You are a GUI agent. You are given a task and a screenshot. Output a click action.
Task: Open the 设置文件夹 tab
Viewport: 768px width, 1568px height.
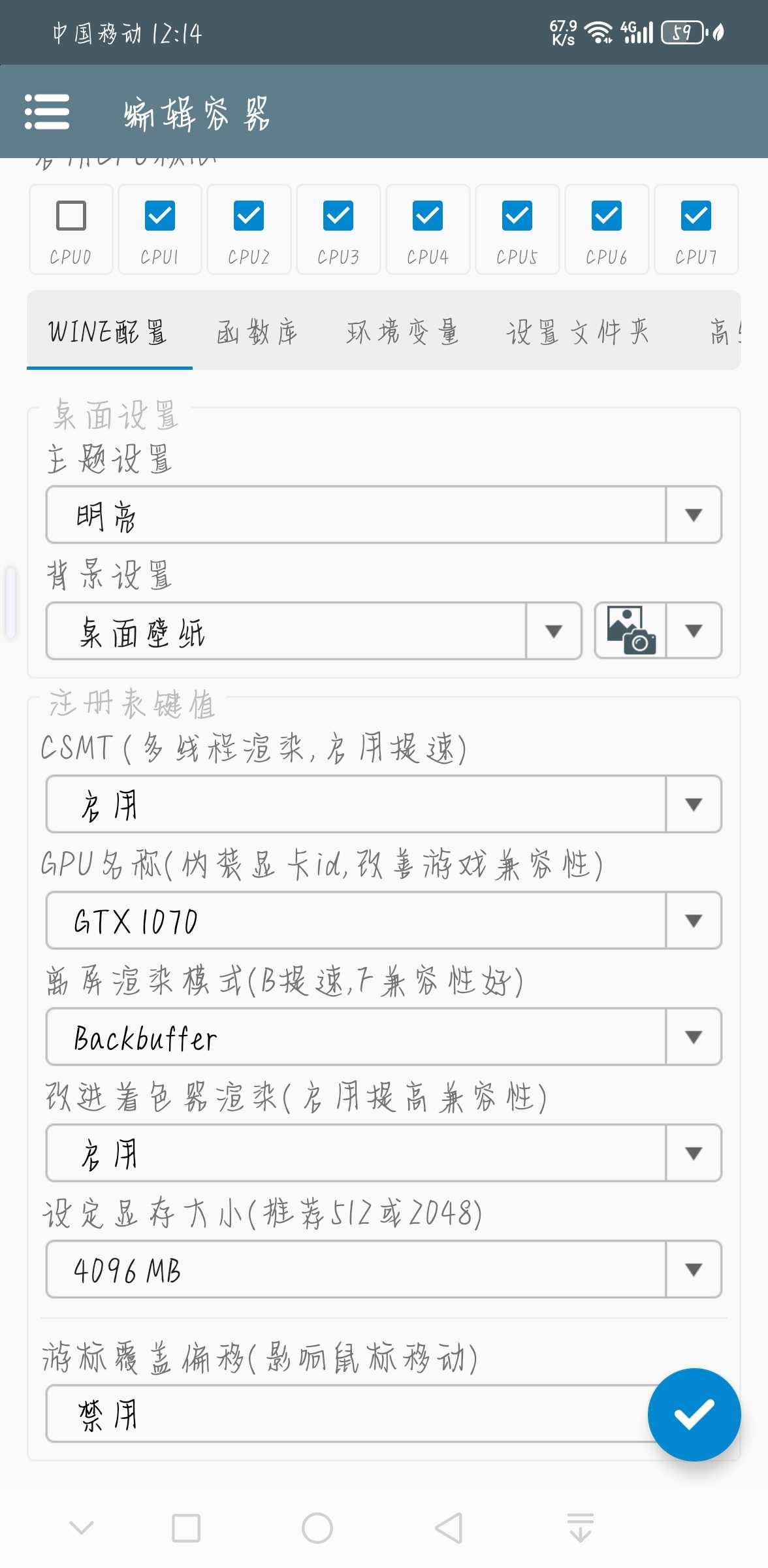(x=577, y=333)
